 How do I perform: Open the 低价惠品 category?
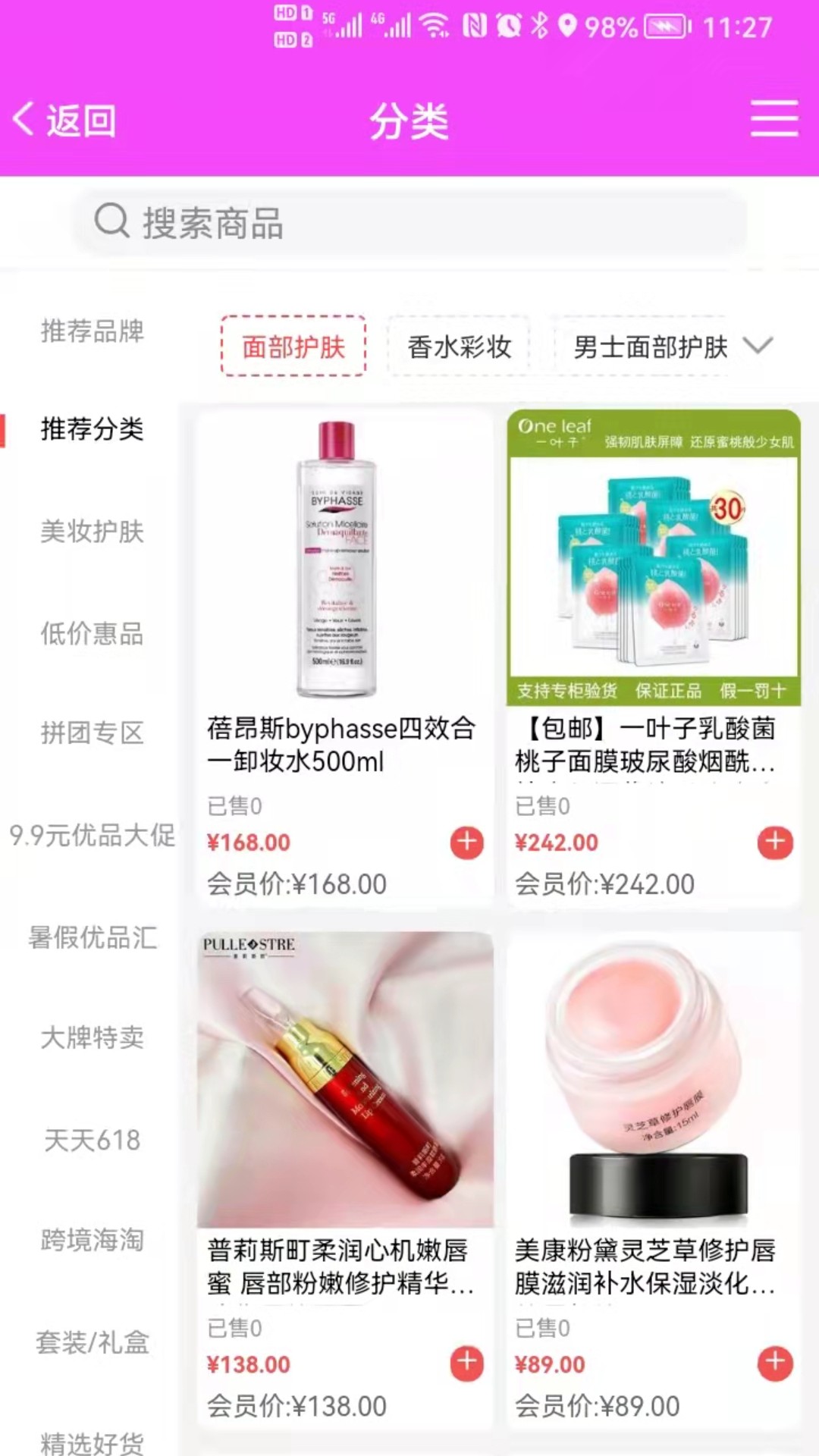pos(92,633)
